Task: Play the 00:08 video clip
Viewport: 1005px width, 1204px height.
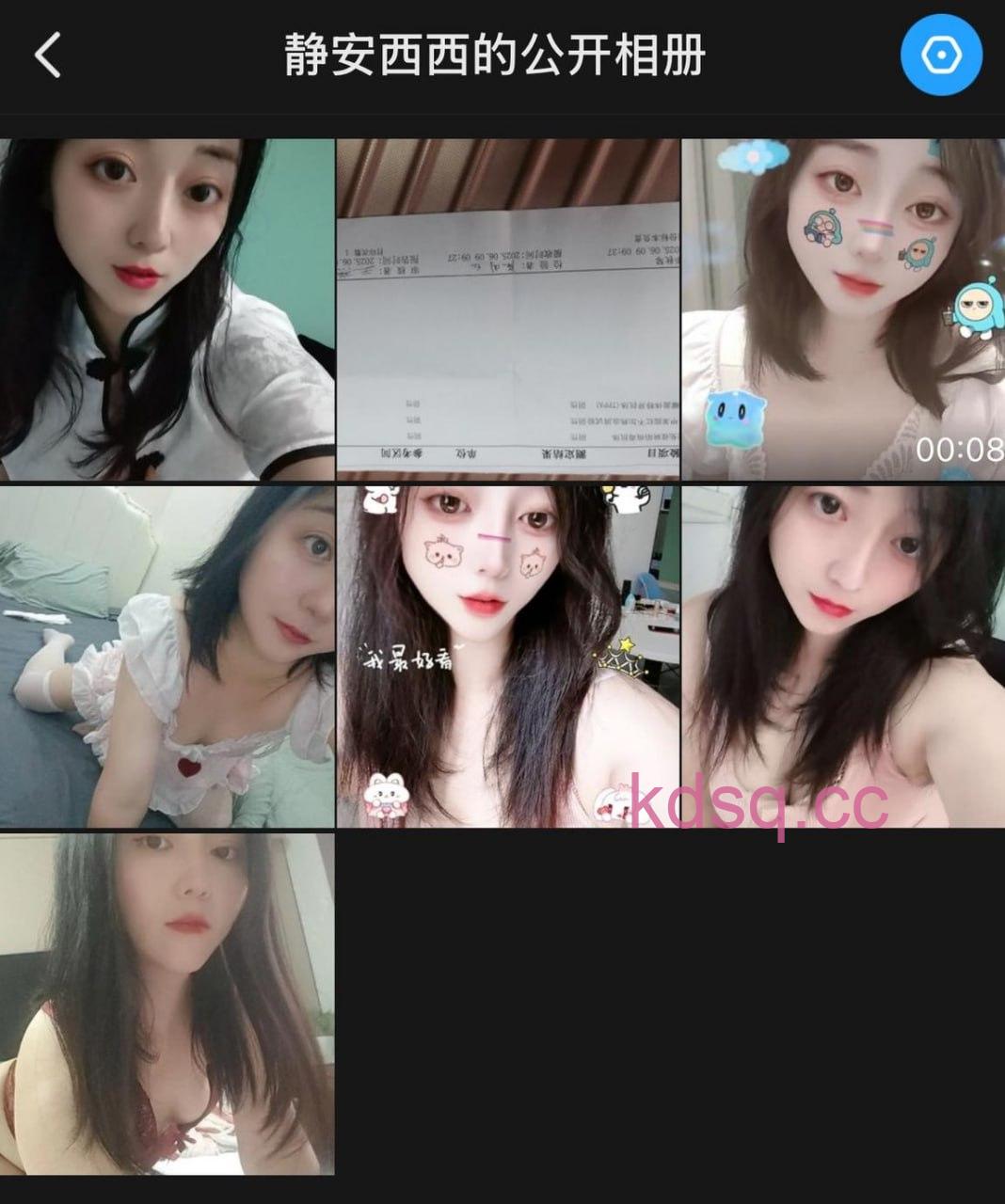Action: click(843, 310)
